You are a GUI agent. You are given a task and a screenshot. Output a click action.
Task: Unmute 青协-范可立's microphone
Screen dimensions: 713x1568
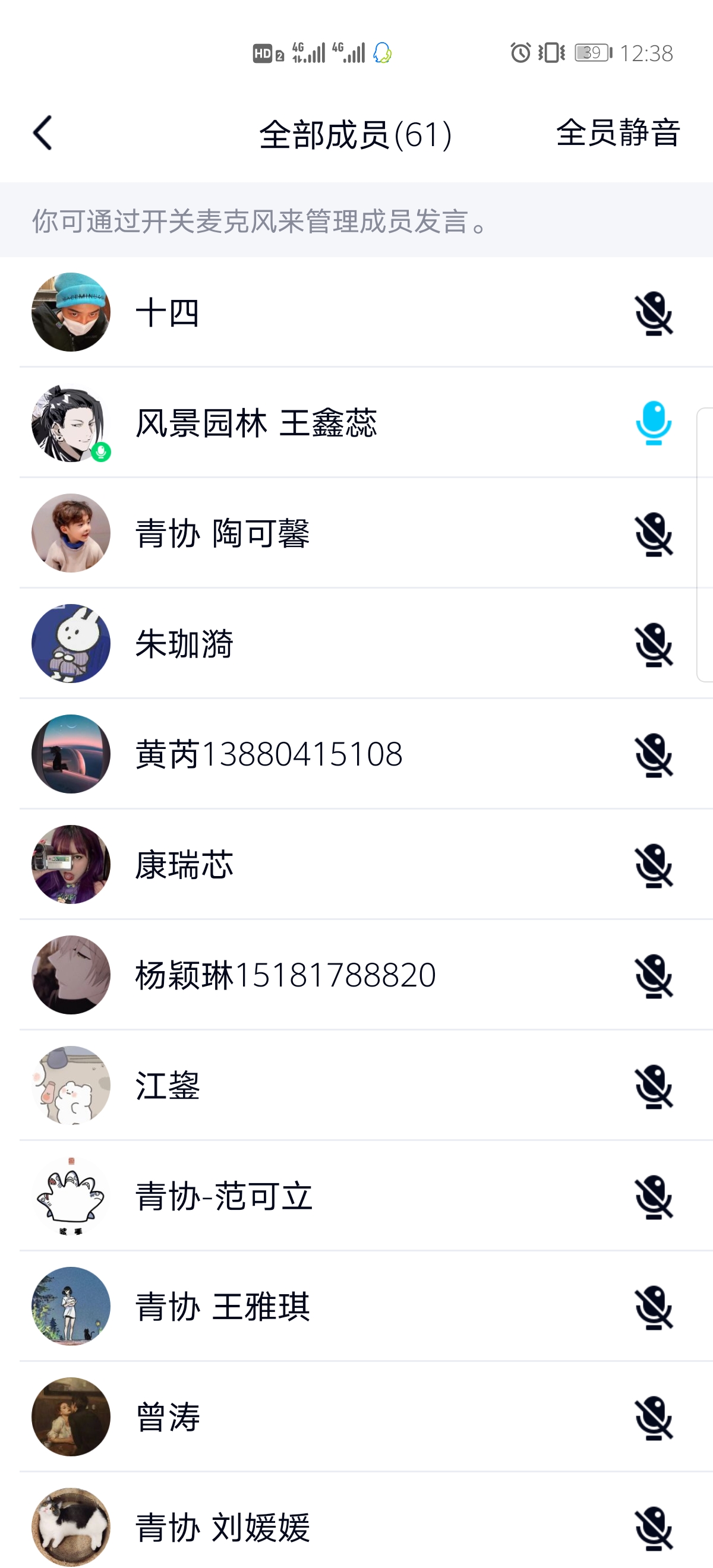[654, 1197]
